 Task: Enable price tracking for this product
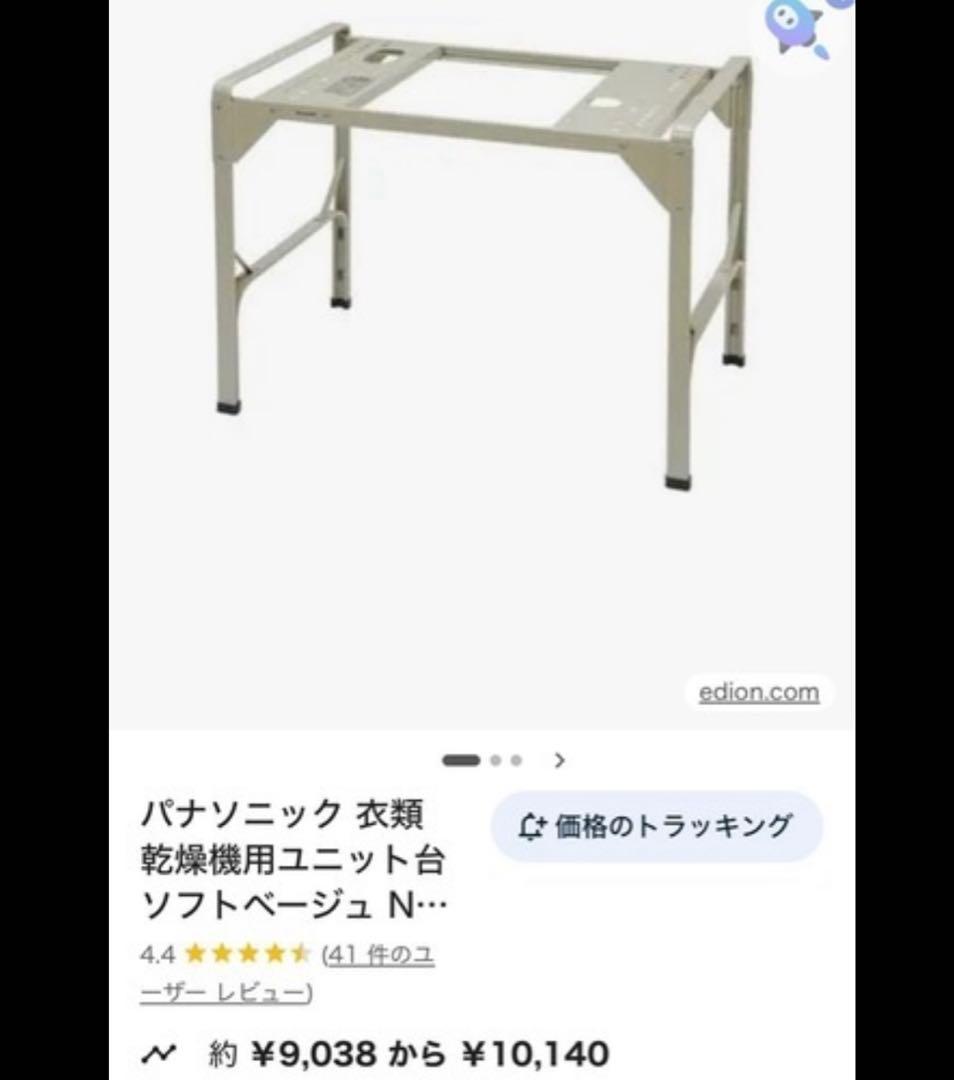[656, 827]
